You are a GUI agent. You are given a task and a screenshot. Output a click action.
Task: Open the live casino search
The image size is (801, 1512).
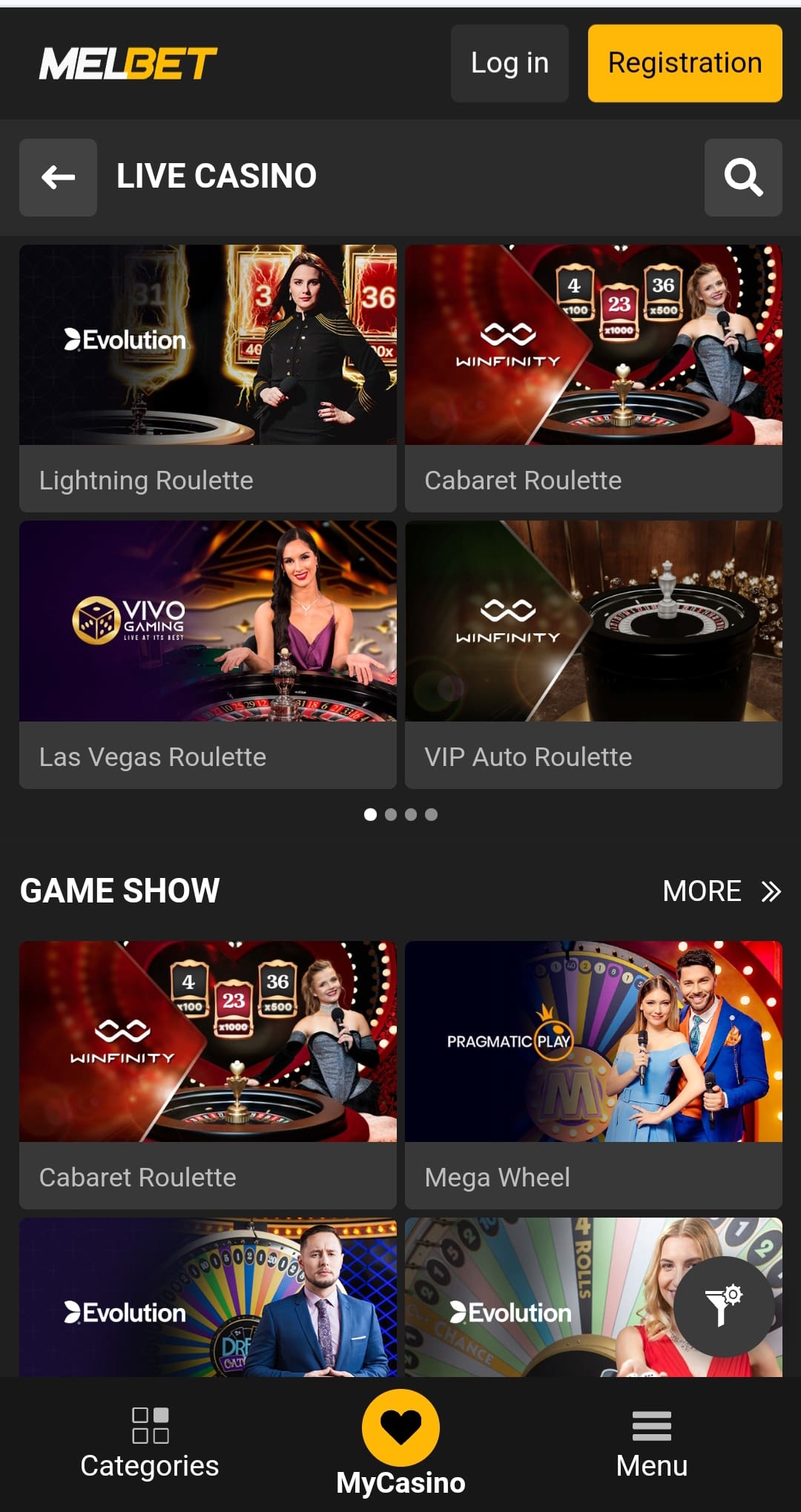(x=742, y=177)
